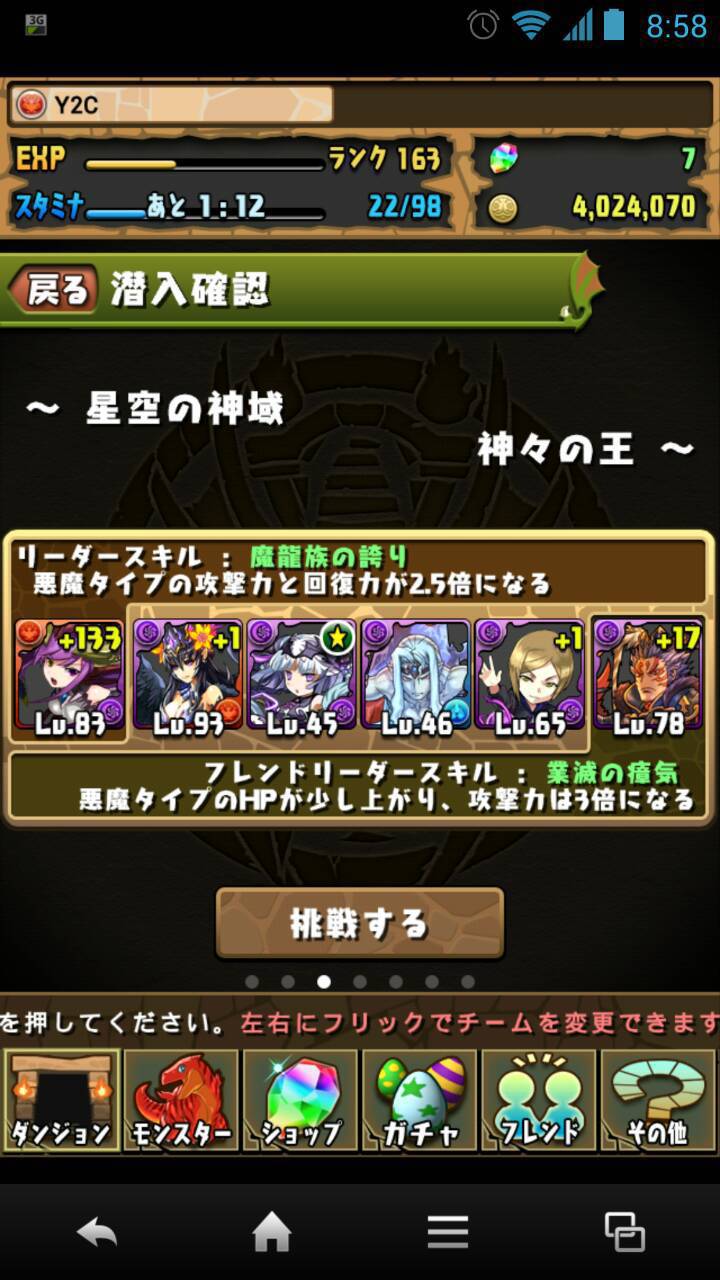Select the leader monster Lv.83
The image size is (720, 1280).
pos(69,679)
